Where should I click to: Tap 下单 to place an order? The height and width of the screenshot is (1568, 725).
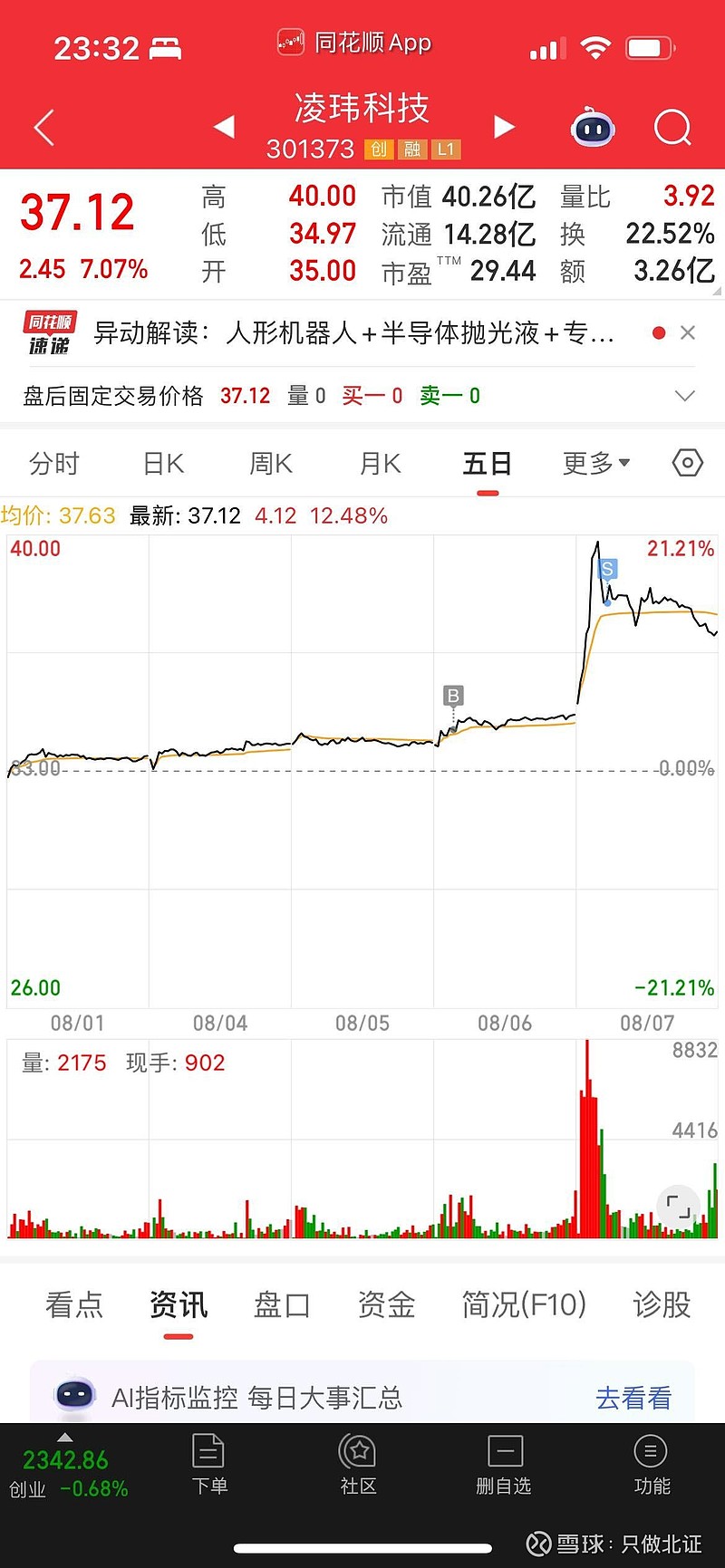(x=209, y=1464)
